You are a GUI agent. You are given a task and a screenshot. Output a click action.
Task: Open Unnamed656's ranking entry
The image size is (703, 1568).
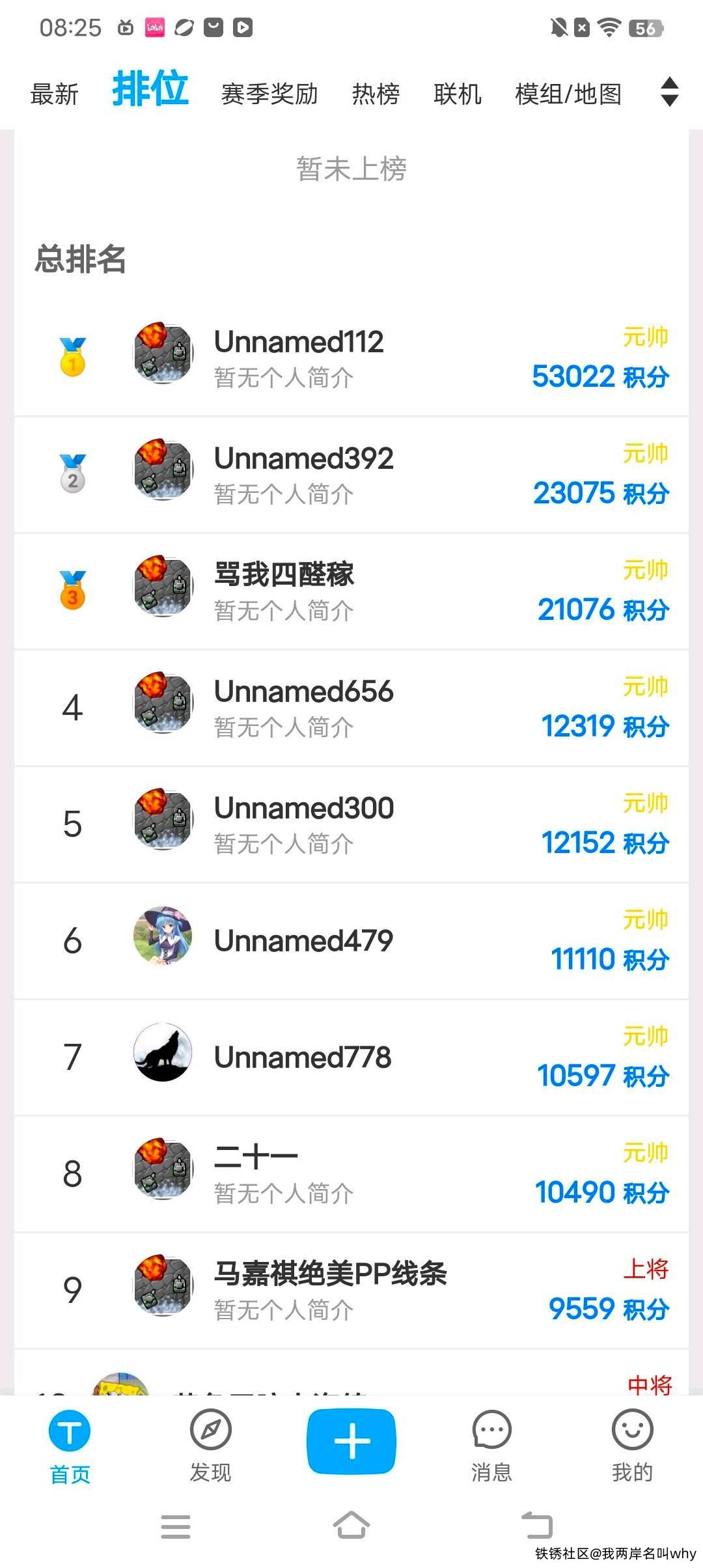coord(351,708)
